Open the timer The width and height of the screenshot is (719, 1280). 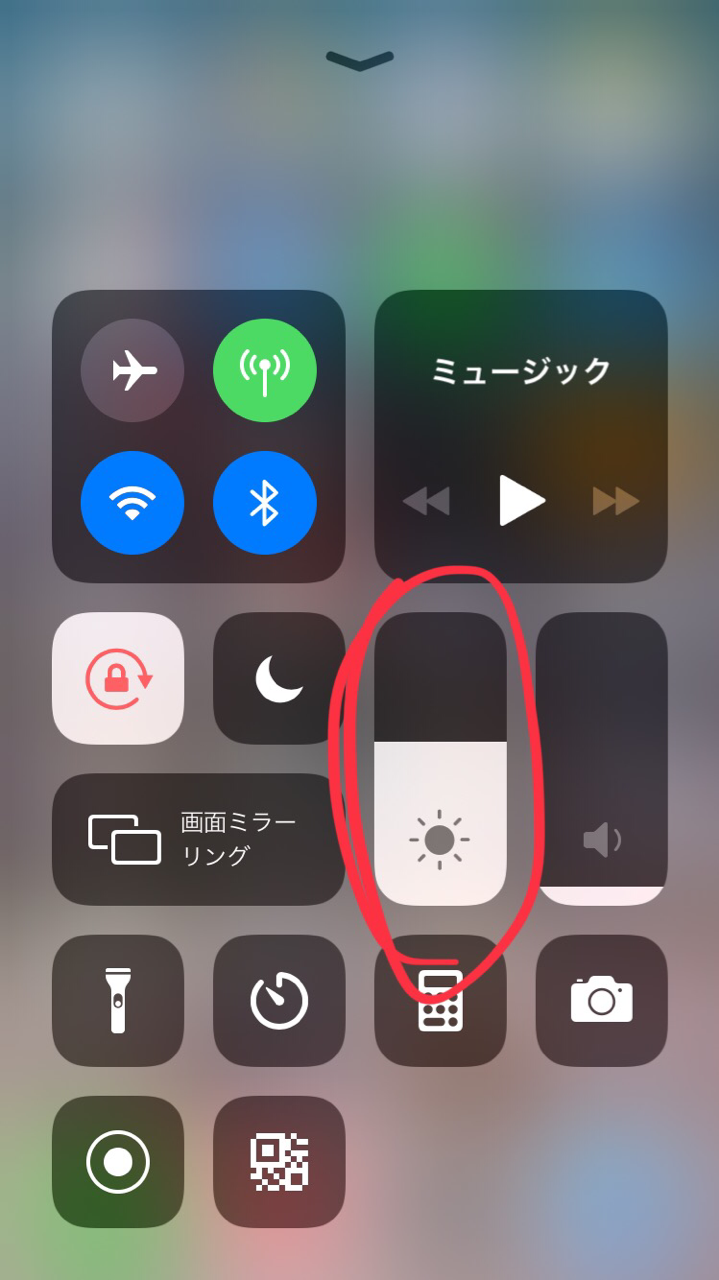(x=279, y=1000)
